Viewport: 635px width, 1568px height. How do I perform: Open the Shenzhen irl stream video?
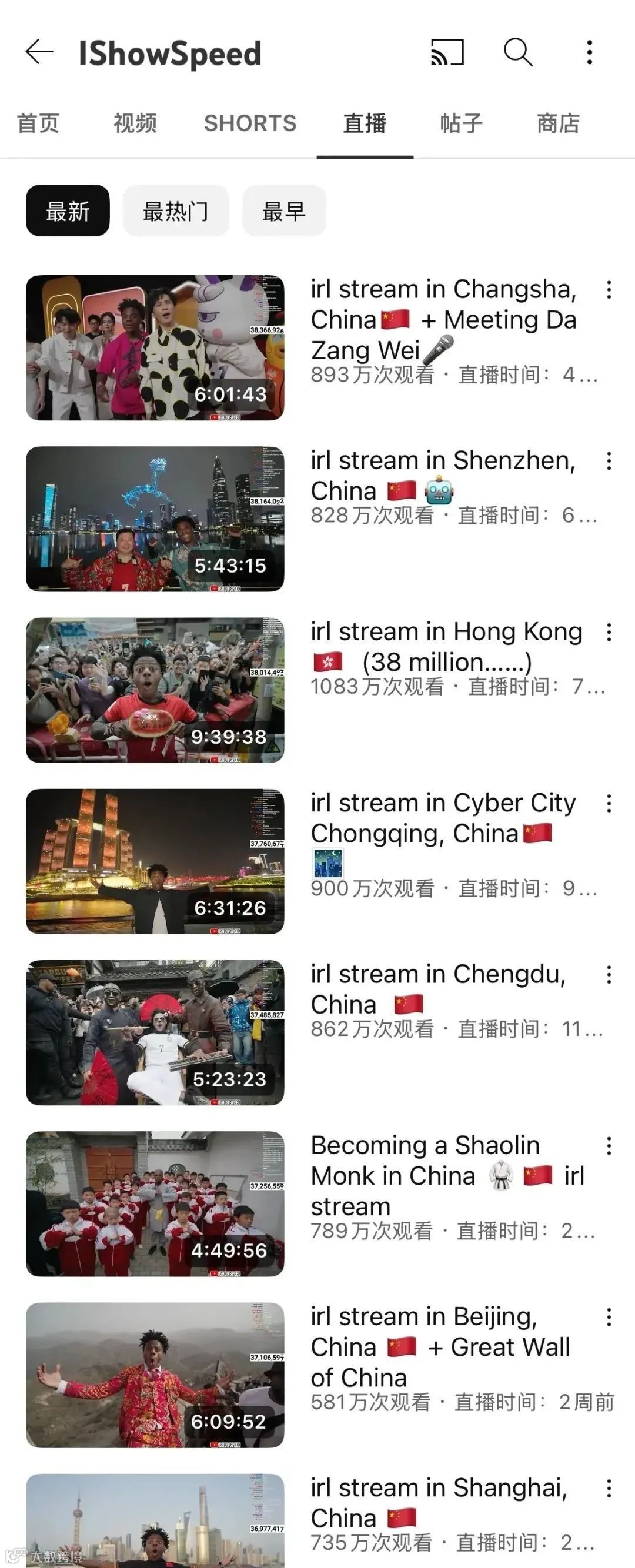(155, 519)
